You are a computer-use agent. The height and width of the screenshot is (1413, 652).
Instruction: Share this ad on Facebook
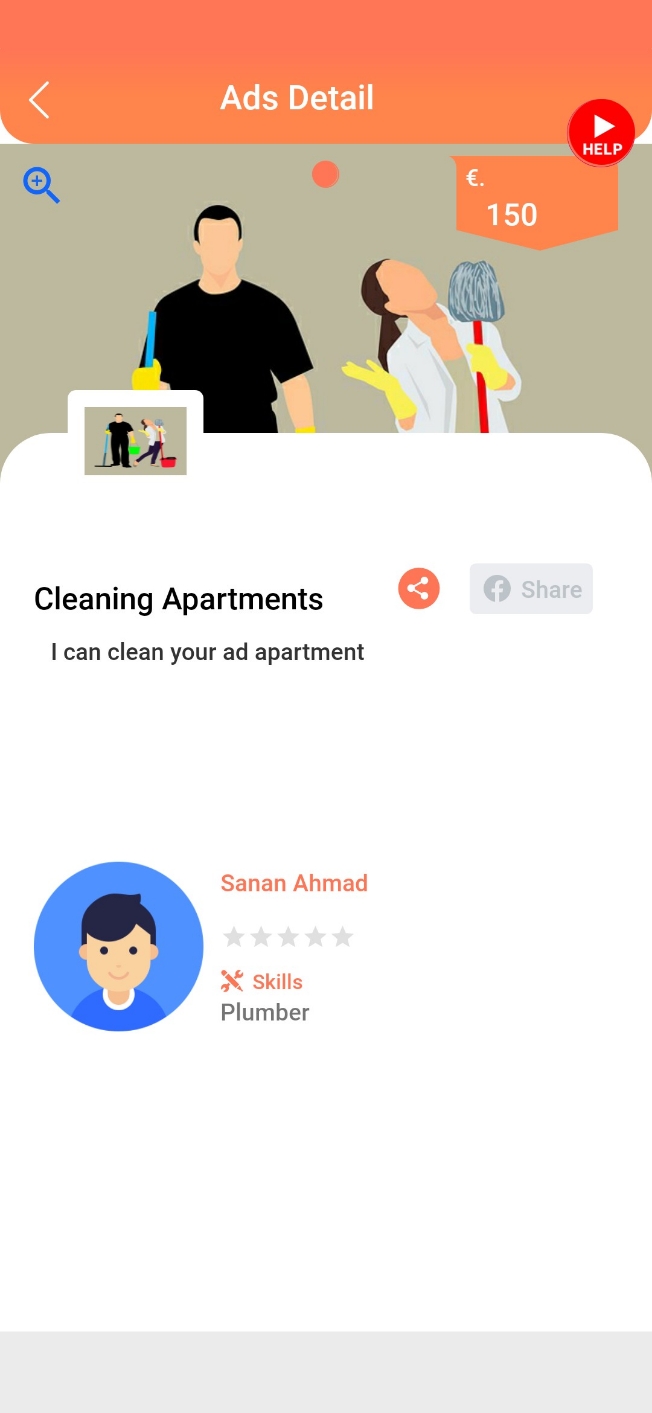coord(531,589)
